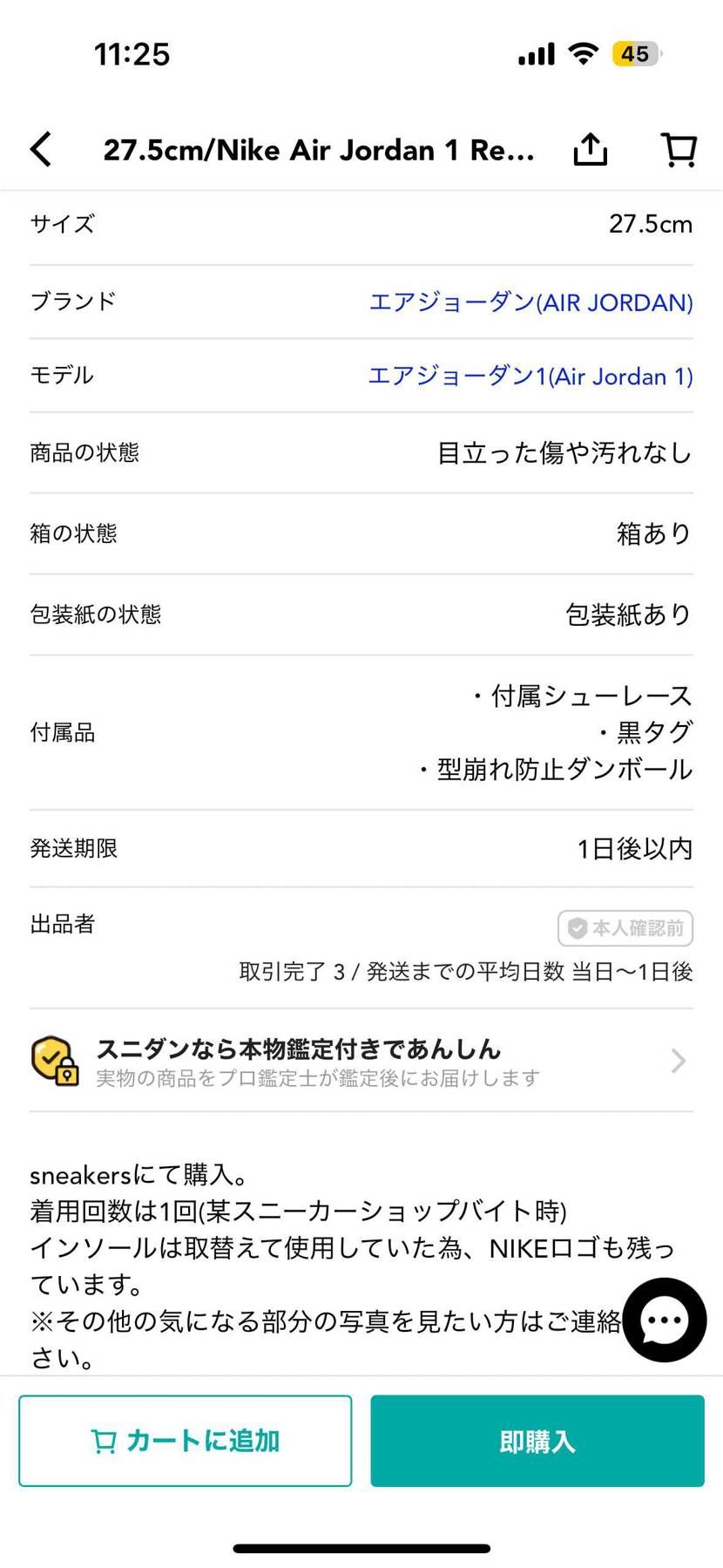This screenshot has width=723, height=1568.
Task: Tap the signal strength bars indicator
Action: pyautogui.click(x=535, y=52)
